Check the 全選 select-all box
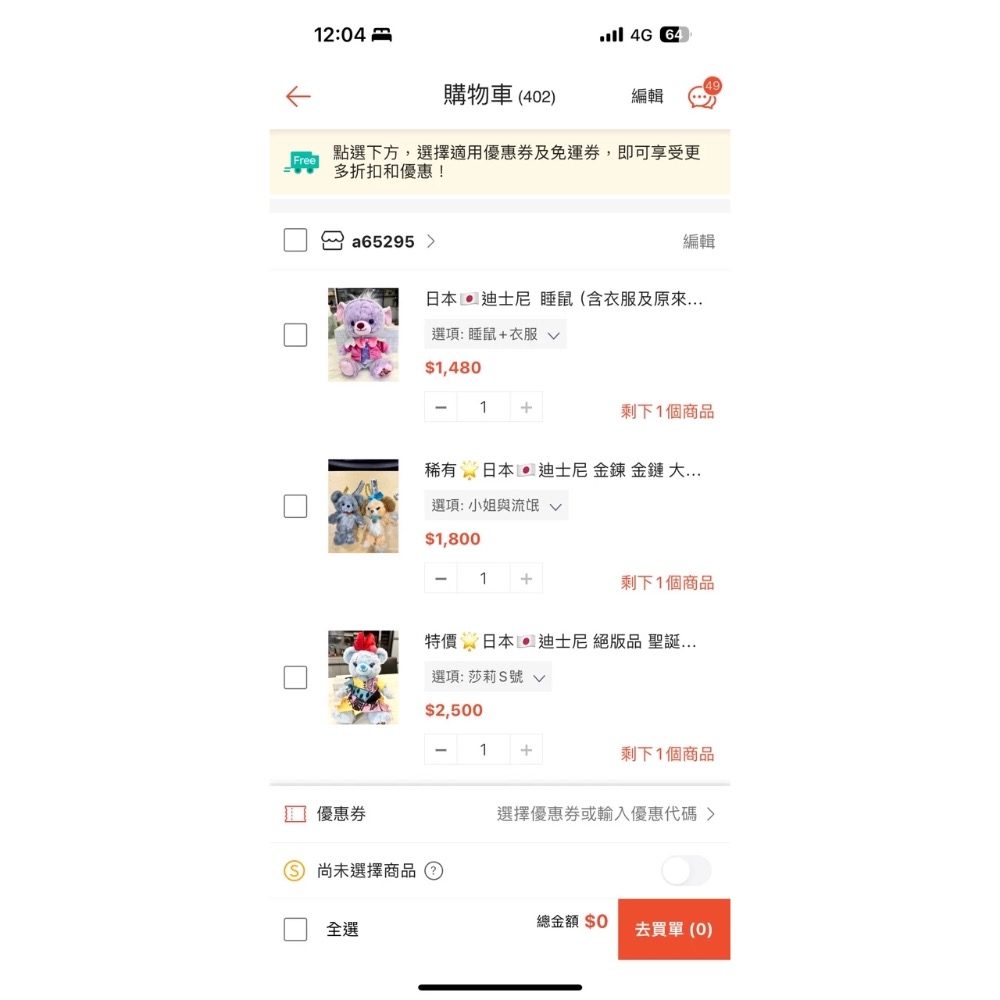This screenshot has width=1000, height=1000. click(x=295, y=929)
